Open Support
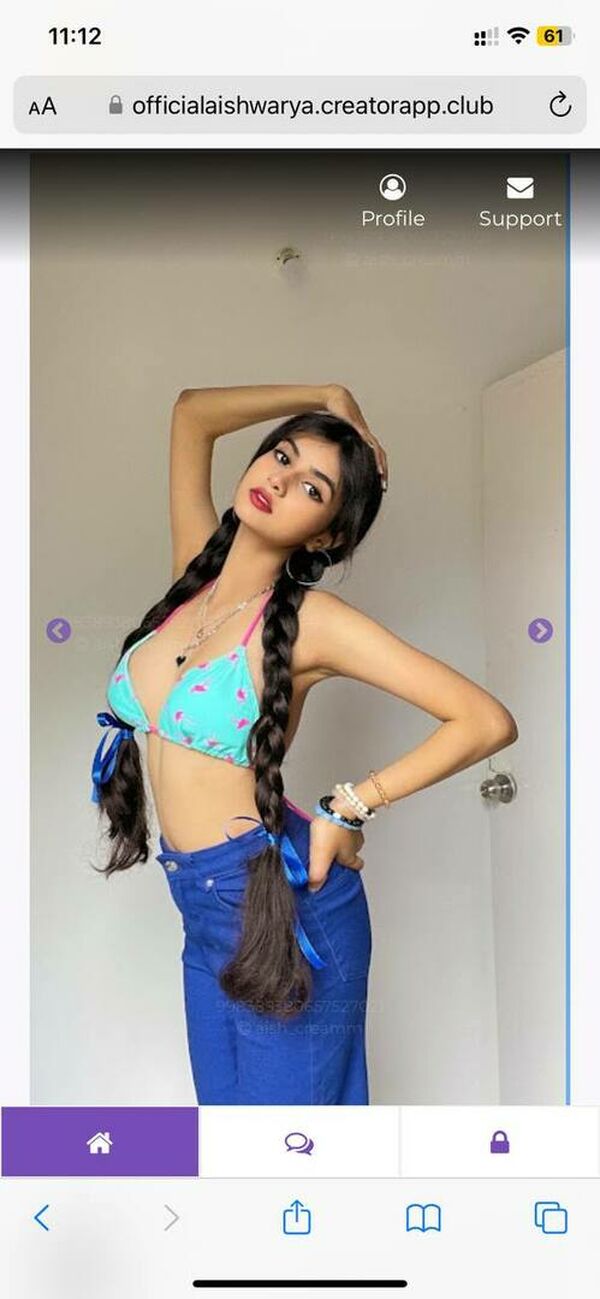Image resolution: width=600 pixels, height=1299 pixels. (520, 202)
